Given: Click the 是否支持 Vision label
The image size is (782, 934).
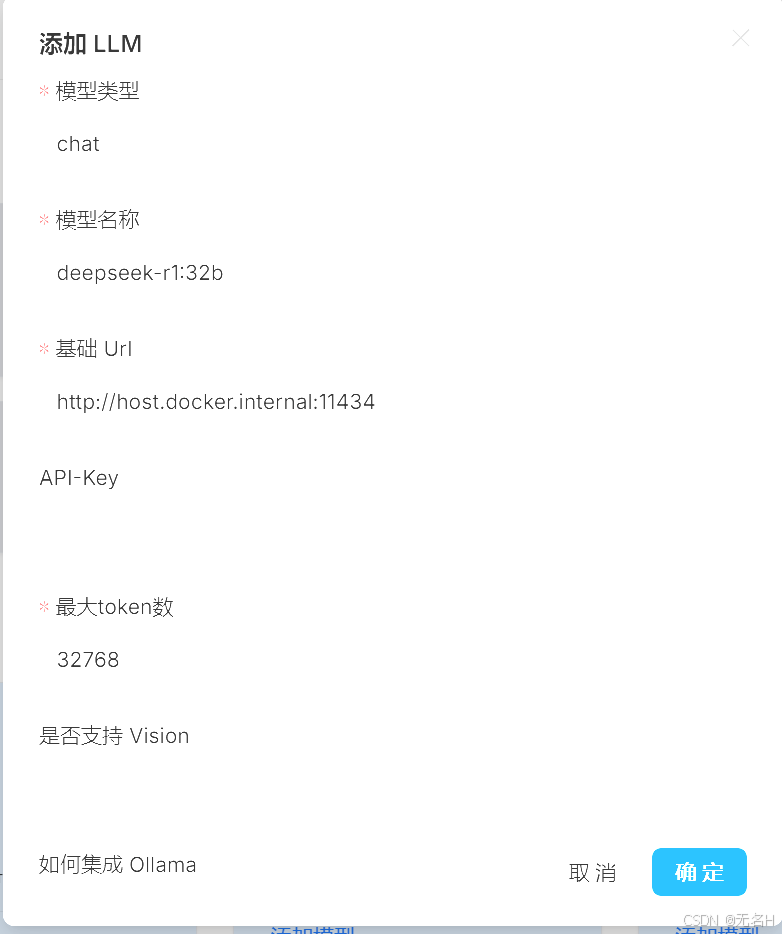Looking at the screenshot, I should [114, 736].
